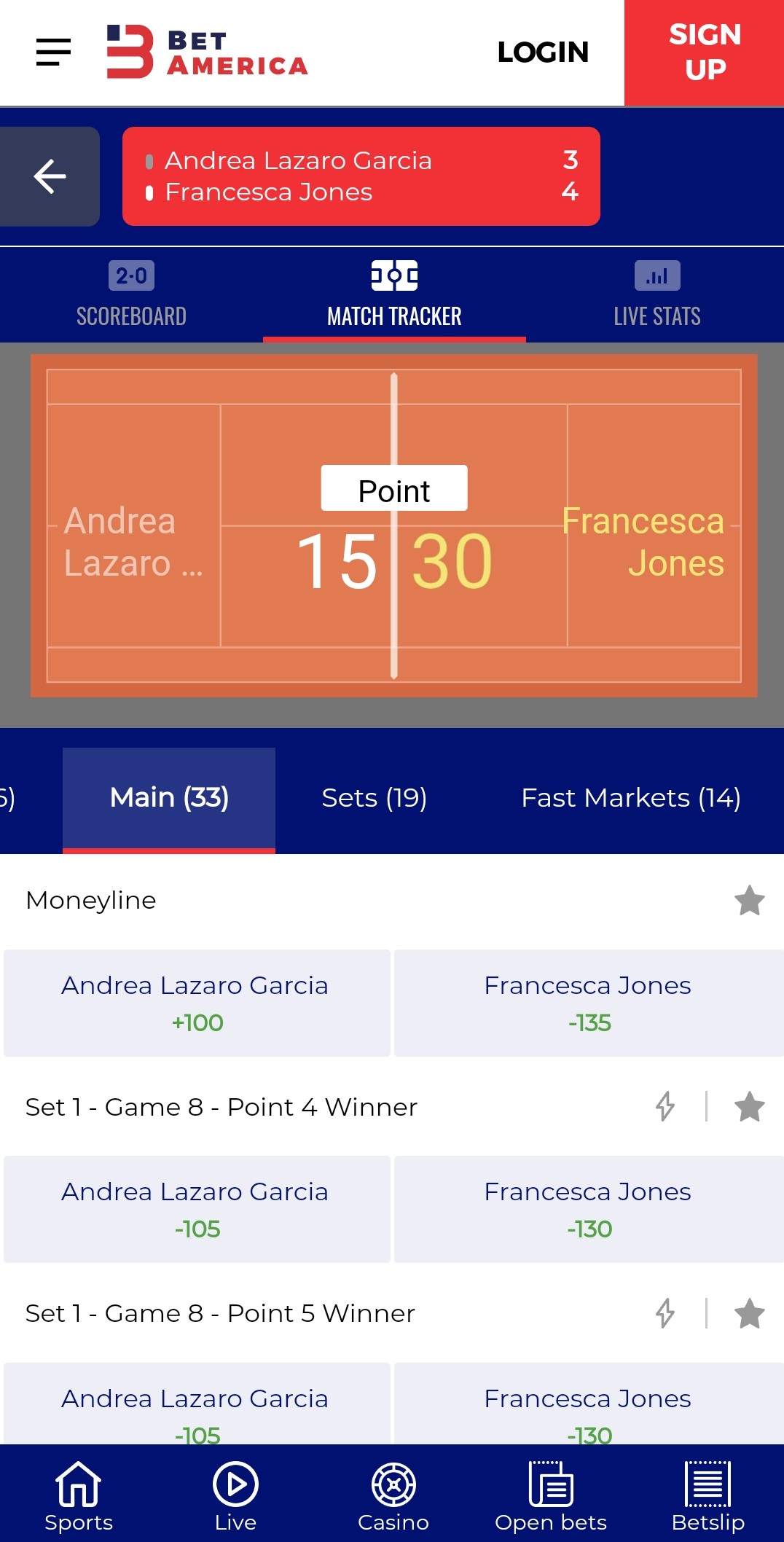Bet Moneyline Andrea Lazaro Garcia +100
The height and width of the screenshot is (1542, 784).
point(197,1003)
